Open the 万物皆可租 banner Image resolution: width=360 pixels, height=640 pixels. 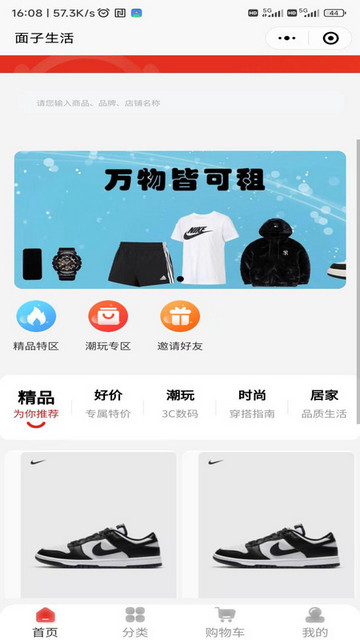180,220
